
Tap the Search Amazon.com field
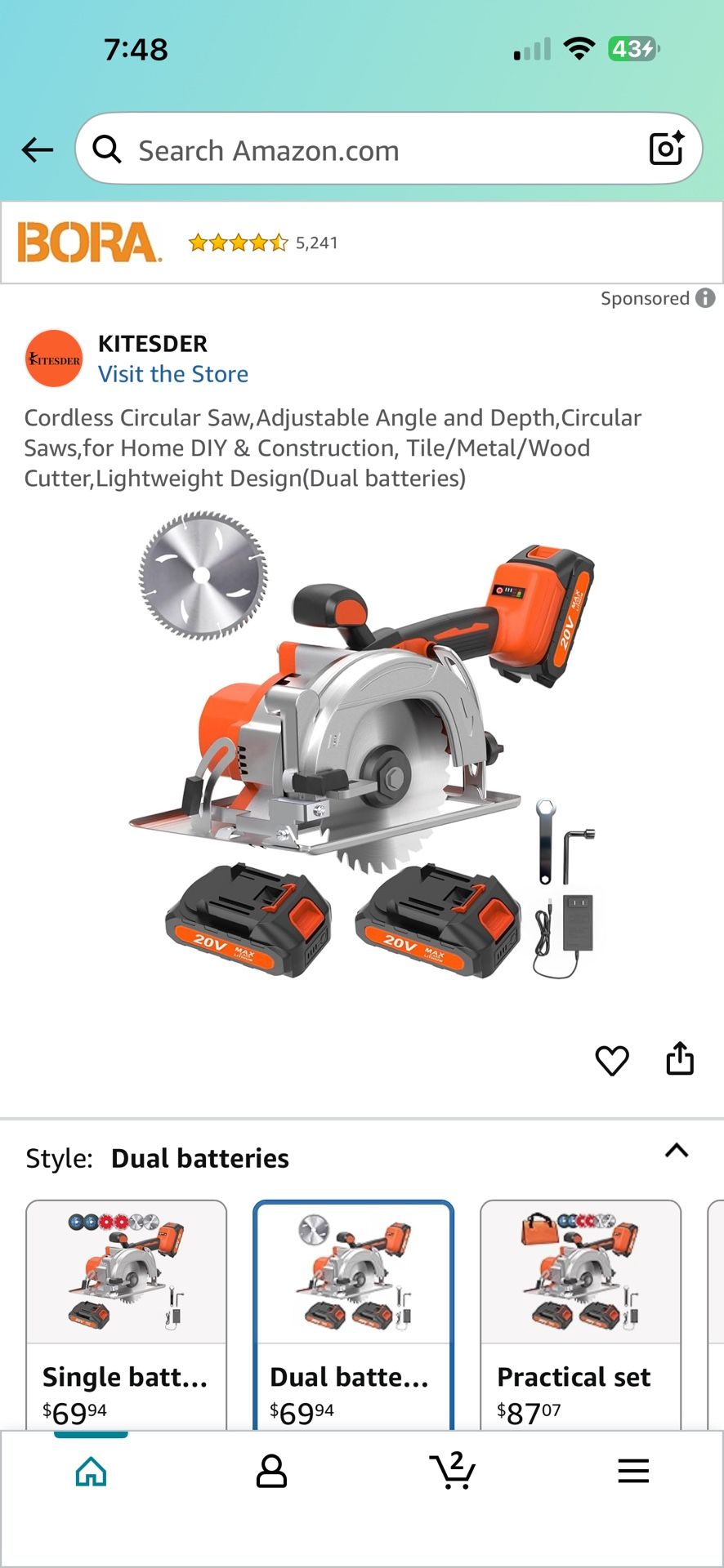click(368, 150)
